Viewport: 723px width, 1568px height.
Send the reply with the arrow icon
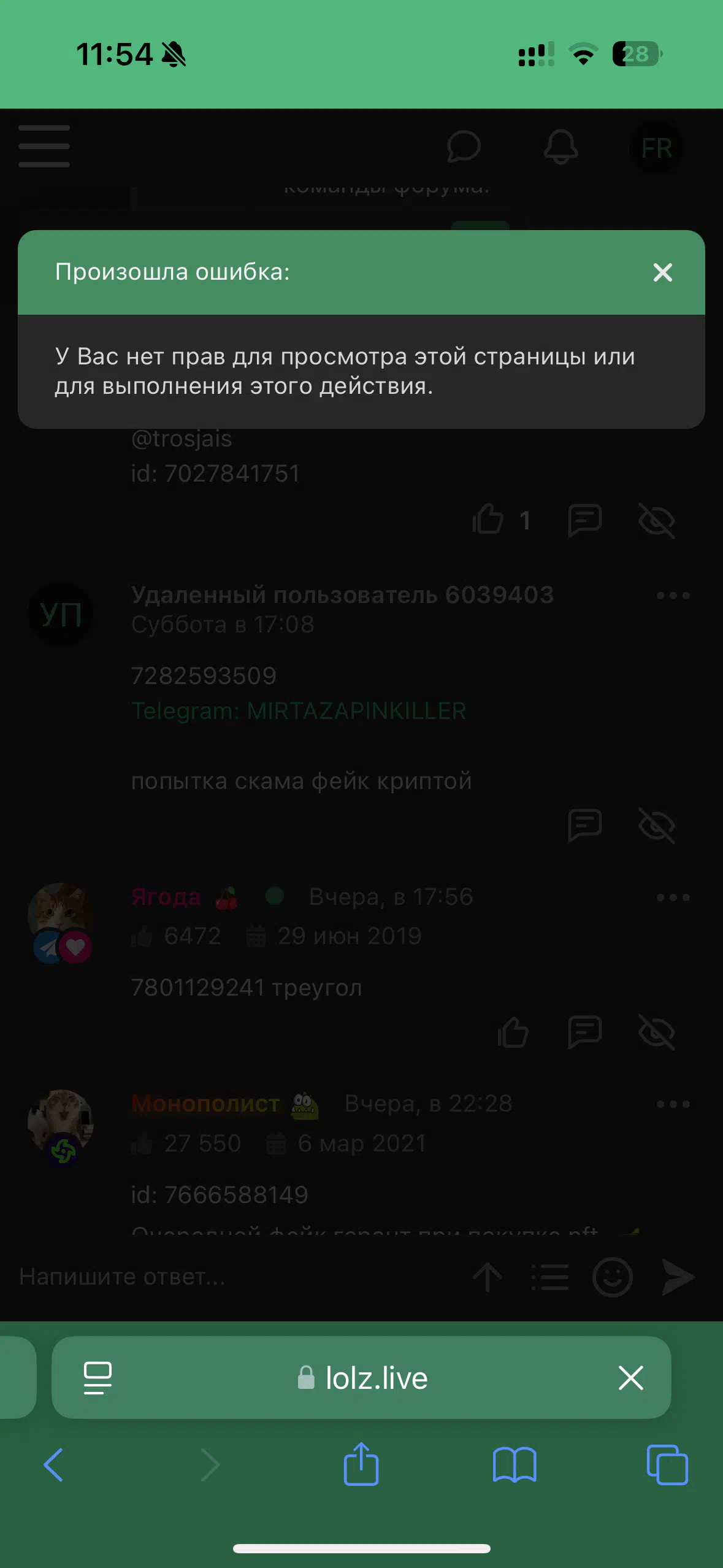coord(678,1277)
